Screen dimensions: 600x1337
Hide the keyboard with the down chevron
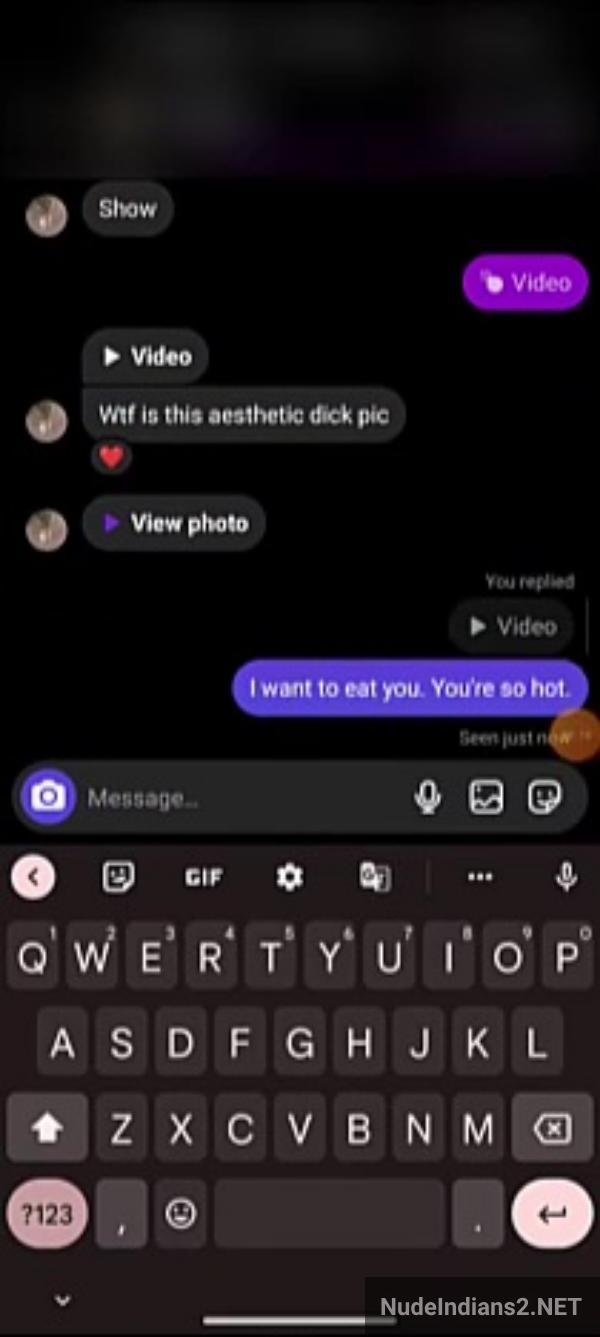(63, 1300)
